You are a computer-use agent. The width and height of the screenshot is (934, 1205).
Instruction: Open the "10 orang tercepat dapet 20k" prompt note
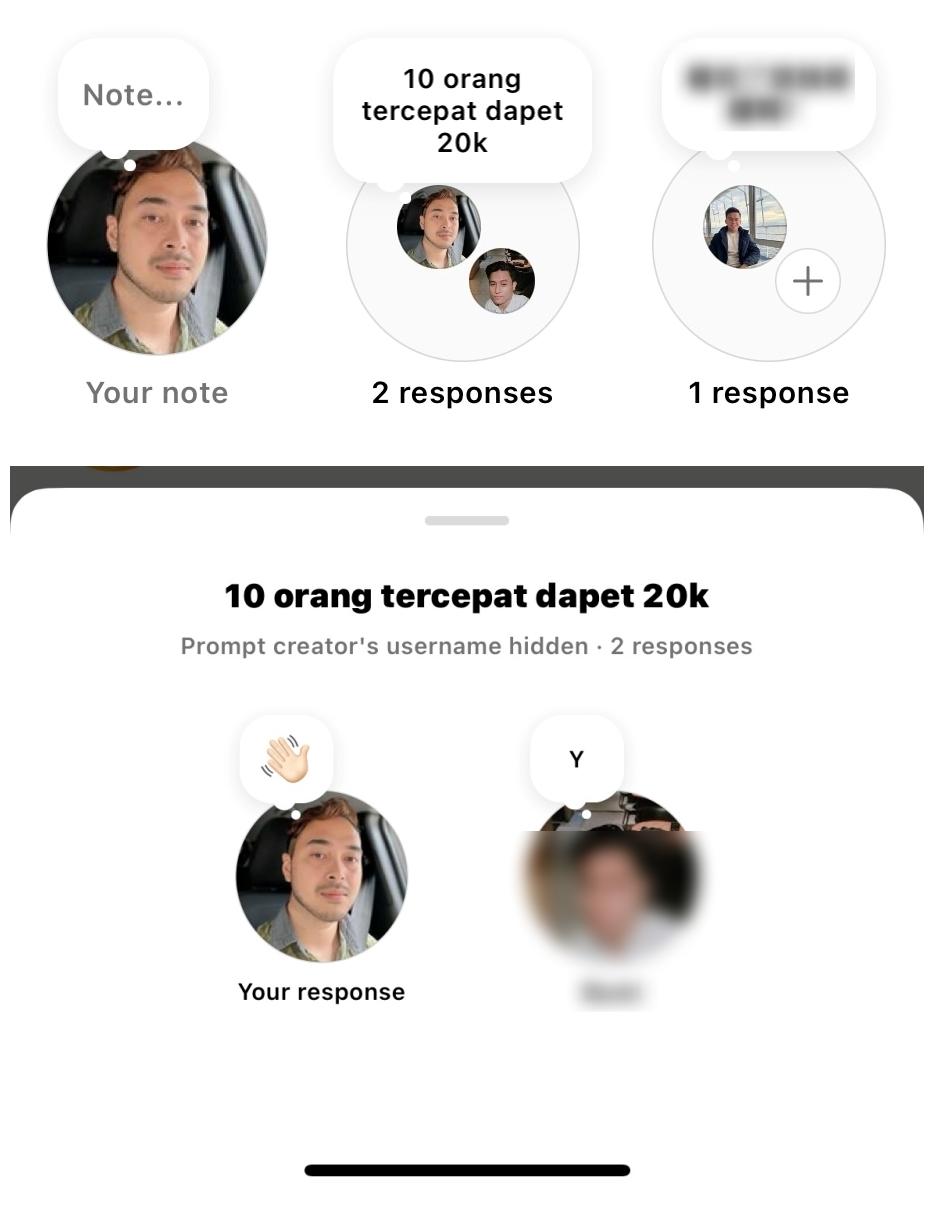click(x=462, y=111)
